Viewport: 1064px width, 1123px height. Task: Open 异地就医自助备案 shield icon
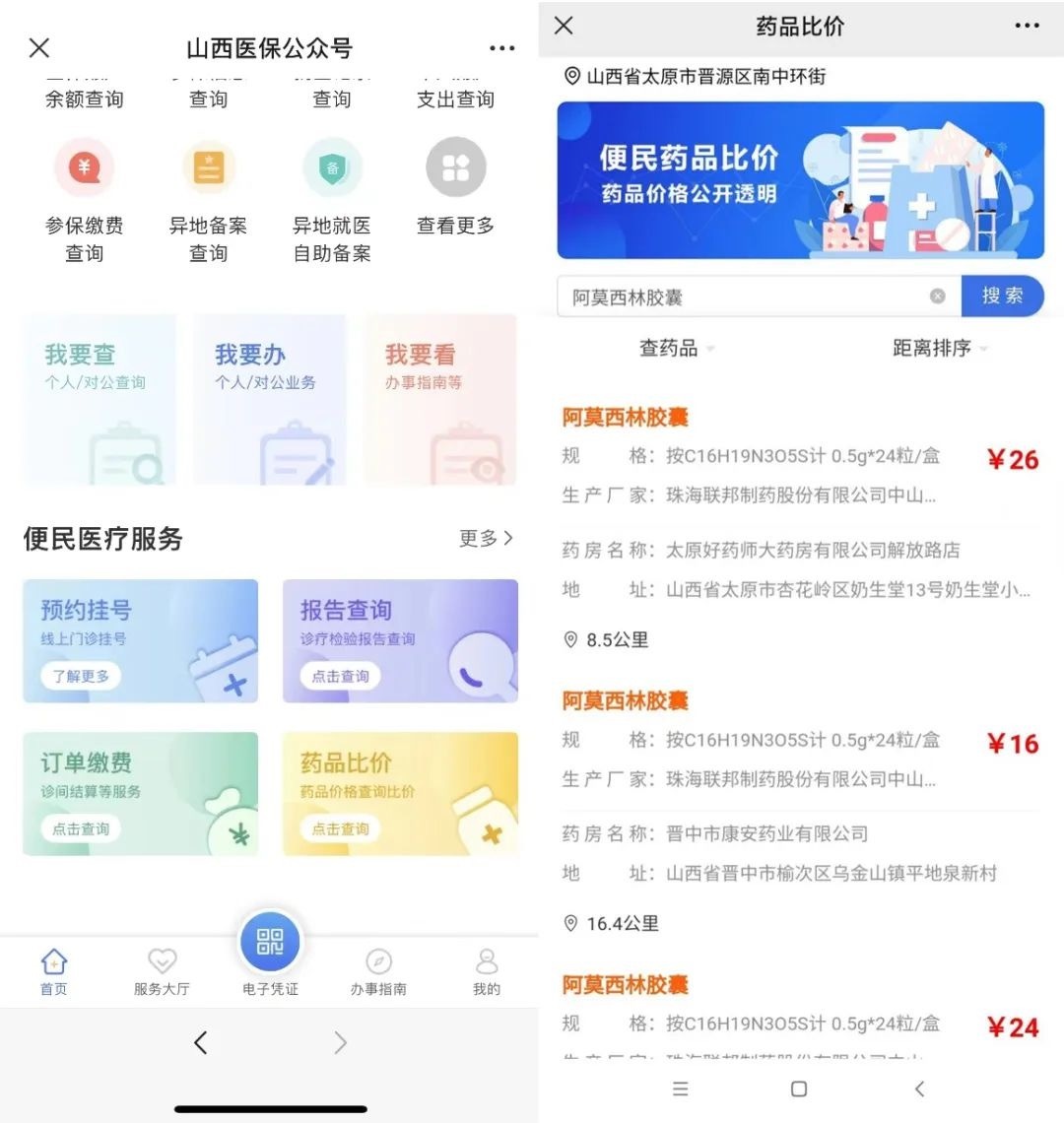(x=332, y=168)
